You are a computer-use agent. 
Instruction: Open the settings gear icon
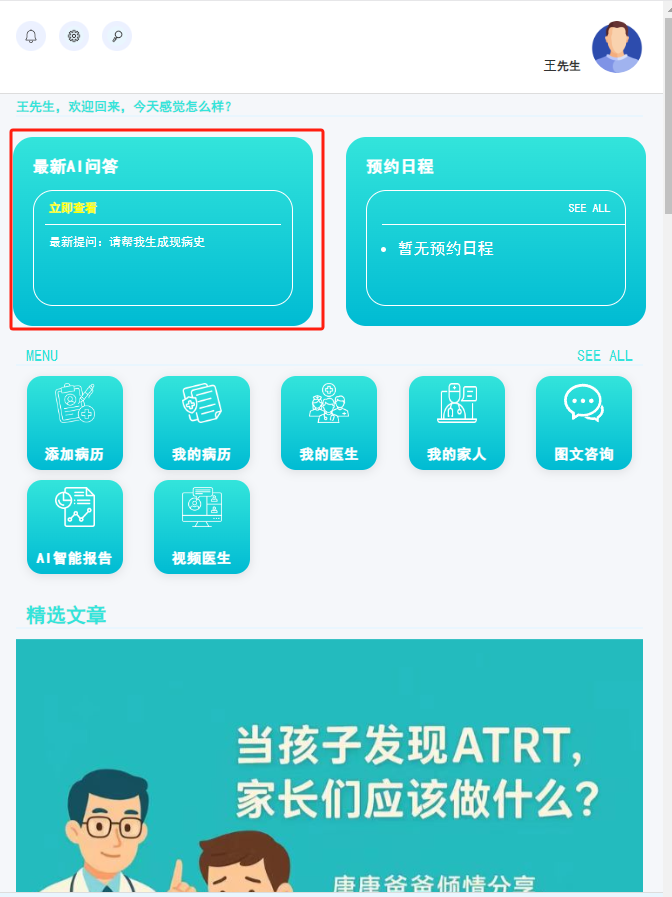(74, 36)
